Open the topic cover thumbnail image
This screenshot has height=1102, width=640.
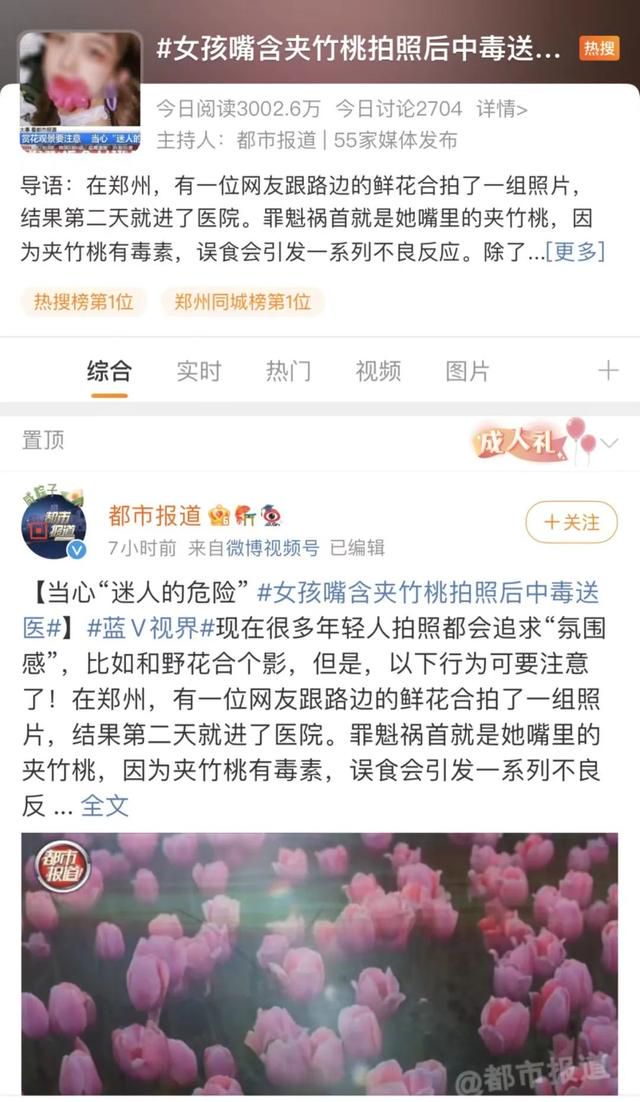(x=80, y=91)
